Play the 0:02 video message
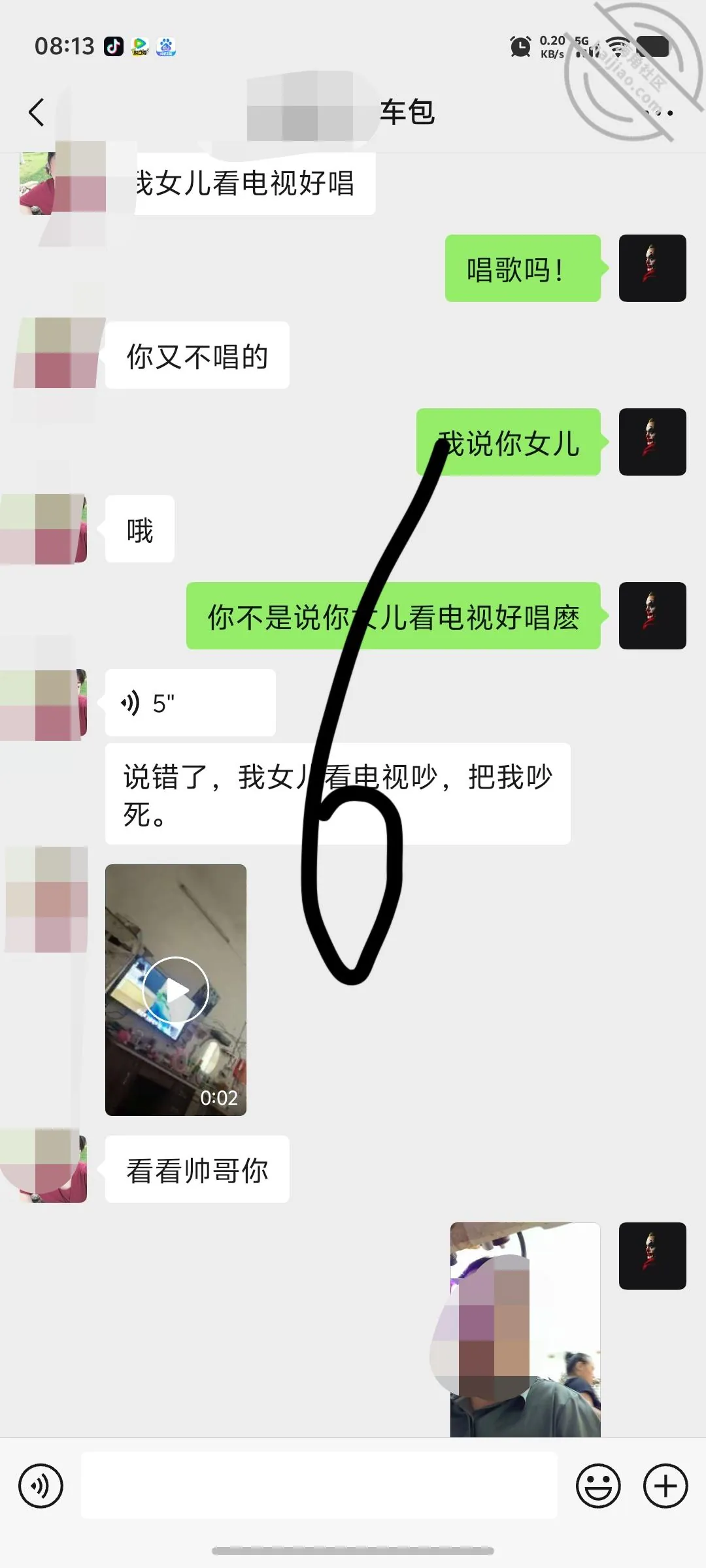This screenshot has width=706, height=1568. 176,990
